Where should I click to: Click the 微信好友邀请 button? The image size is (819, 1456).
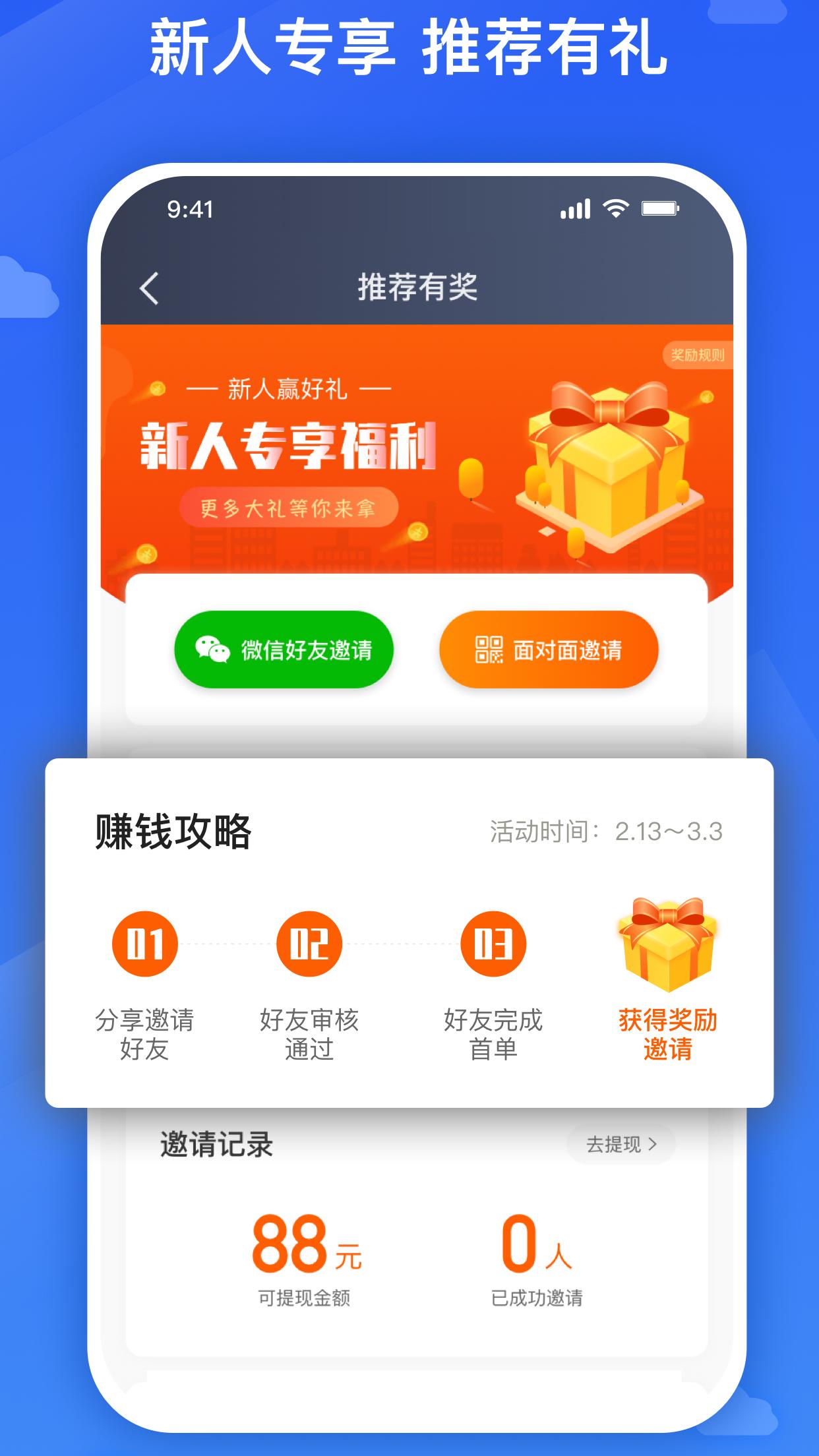[284, 649]
